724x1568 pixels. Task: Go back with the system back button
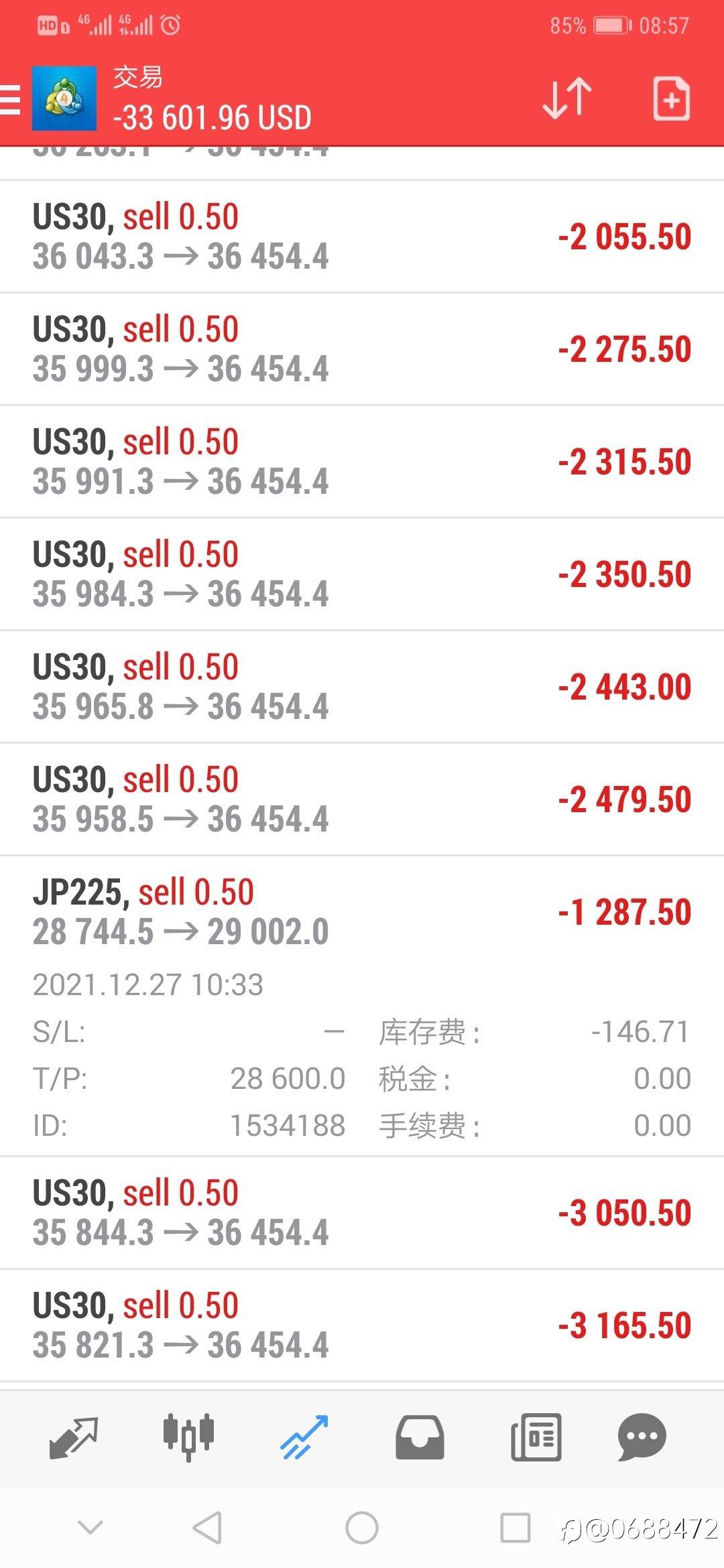click(x=207, y=1528)
